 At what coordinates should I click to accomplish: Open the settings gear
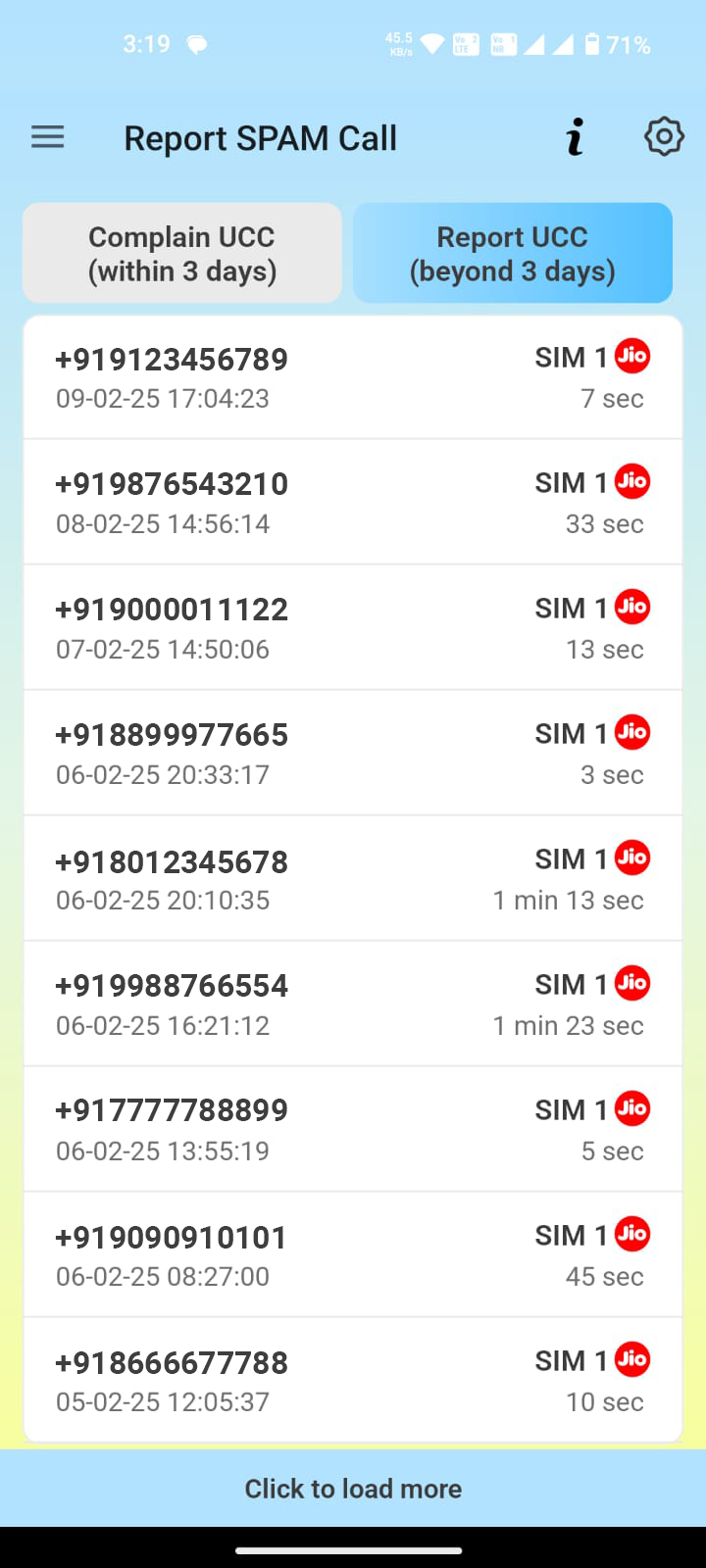(x=664, y=137)
